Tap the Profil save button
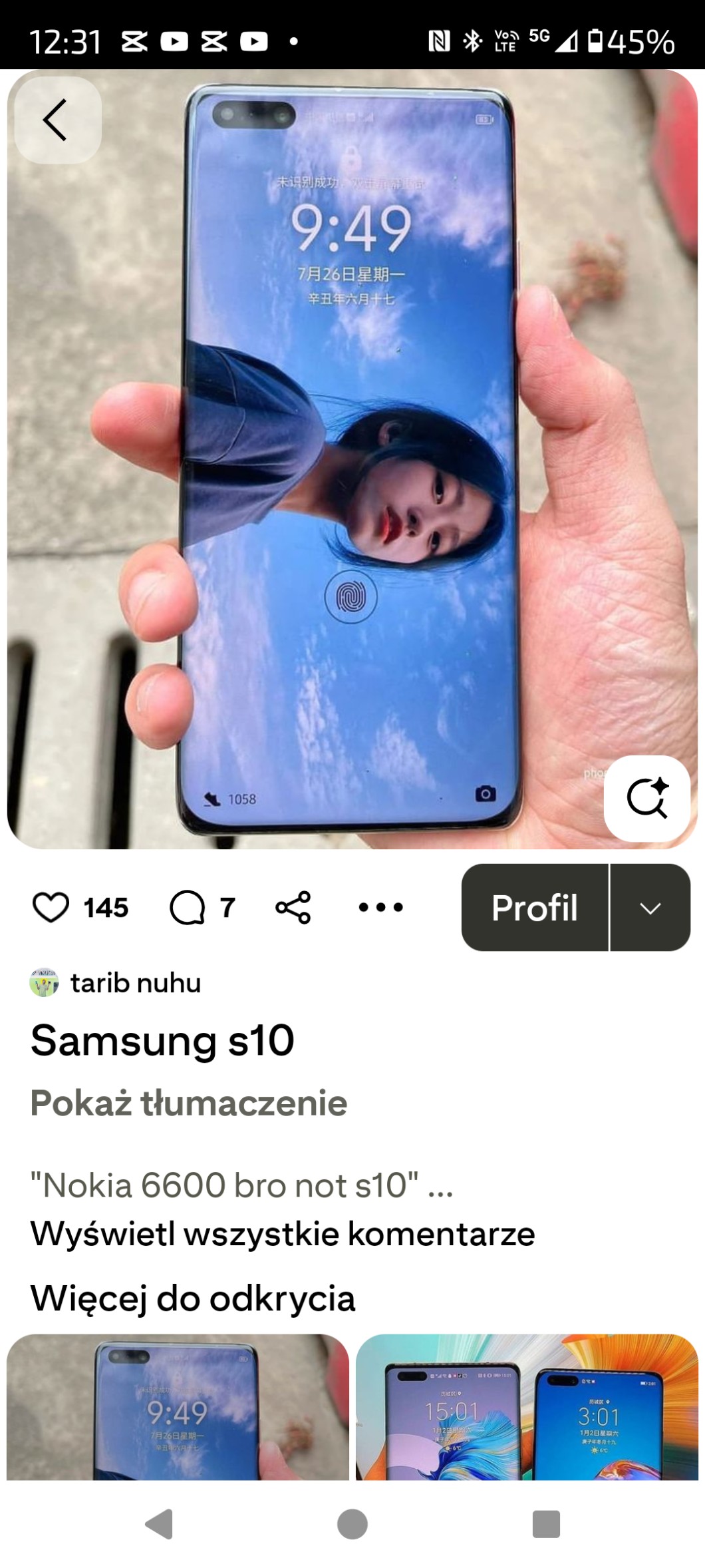The image size is (705, 1568). (x=535, y=908)
